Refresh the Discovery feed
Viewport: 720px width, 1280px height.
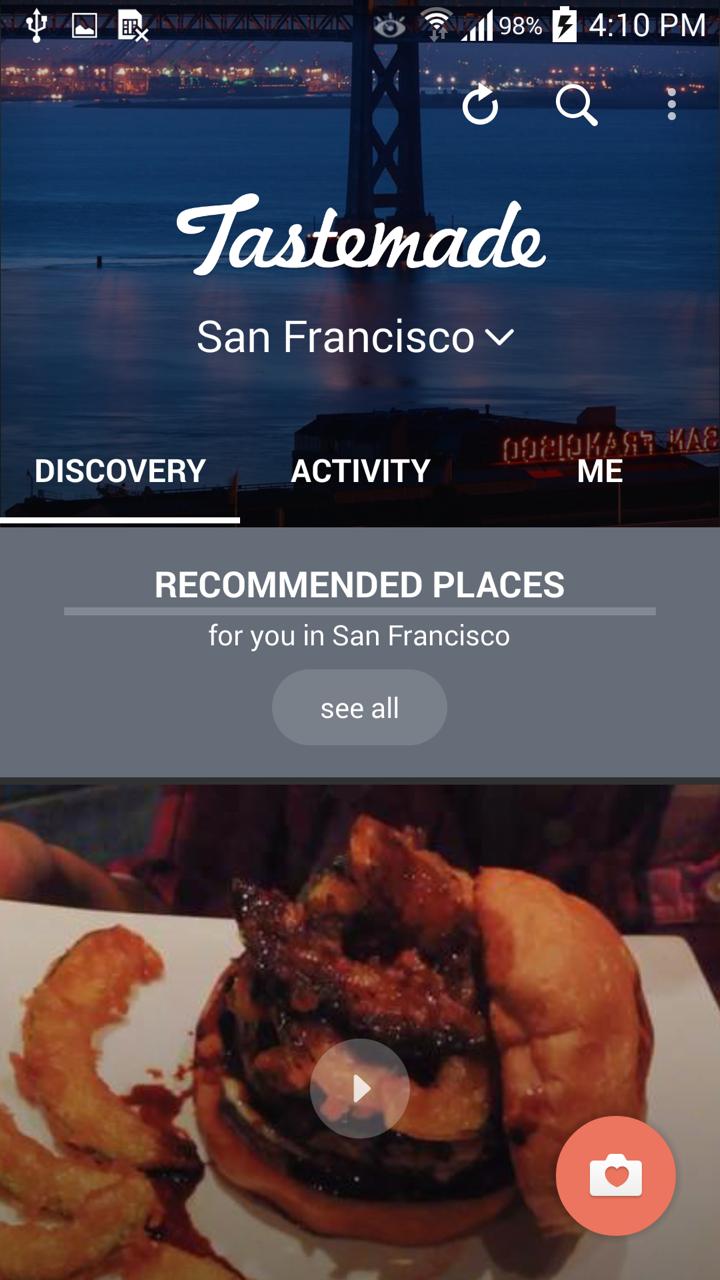(479, 108)
